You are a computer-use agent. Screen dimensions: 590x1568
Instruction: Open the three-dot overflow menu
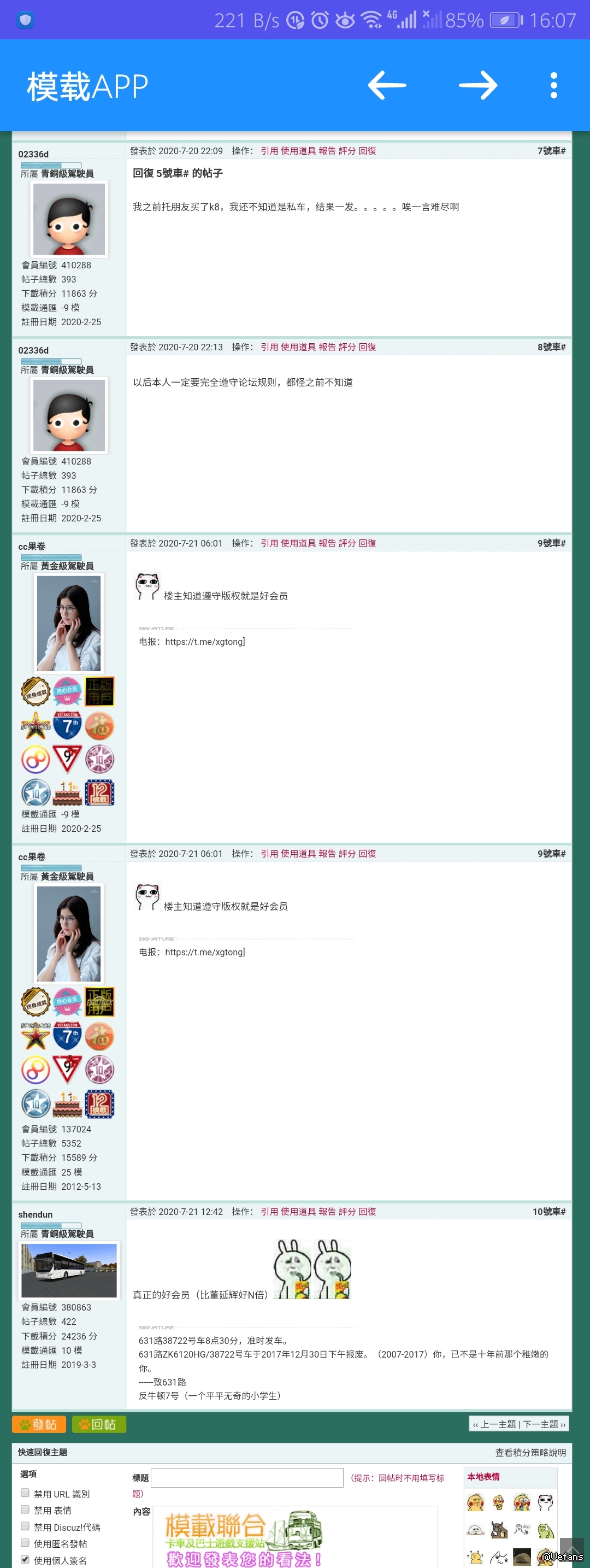[553, 85]
